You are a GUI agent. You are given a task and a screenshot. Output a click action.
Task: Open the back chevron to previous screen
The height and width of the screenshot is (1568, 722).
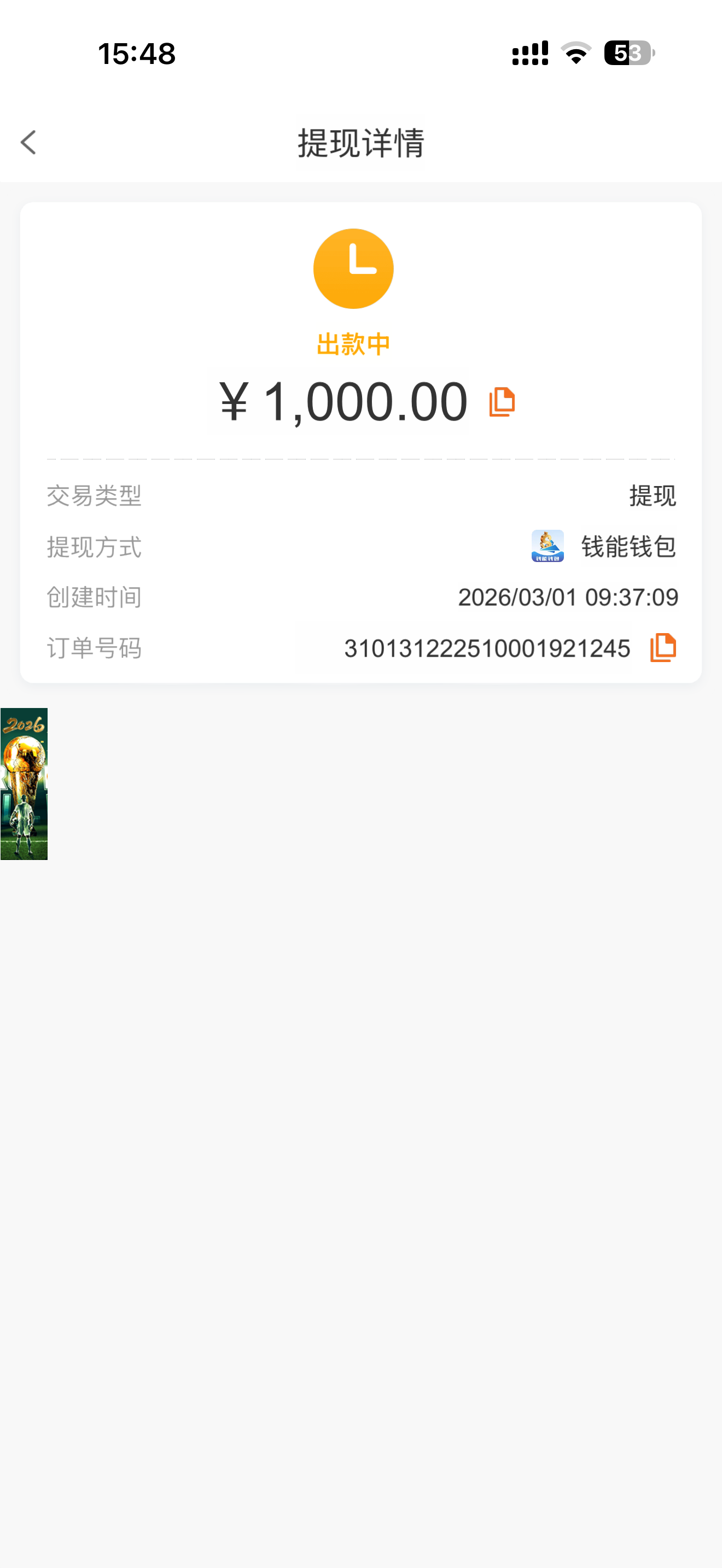[27, 143]
